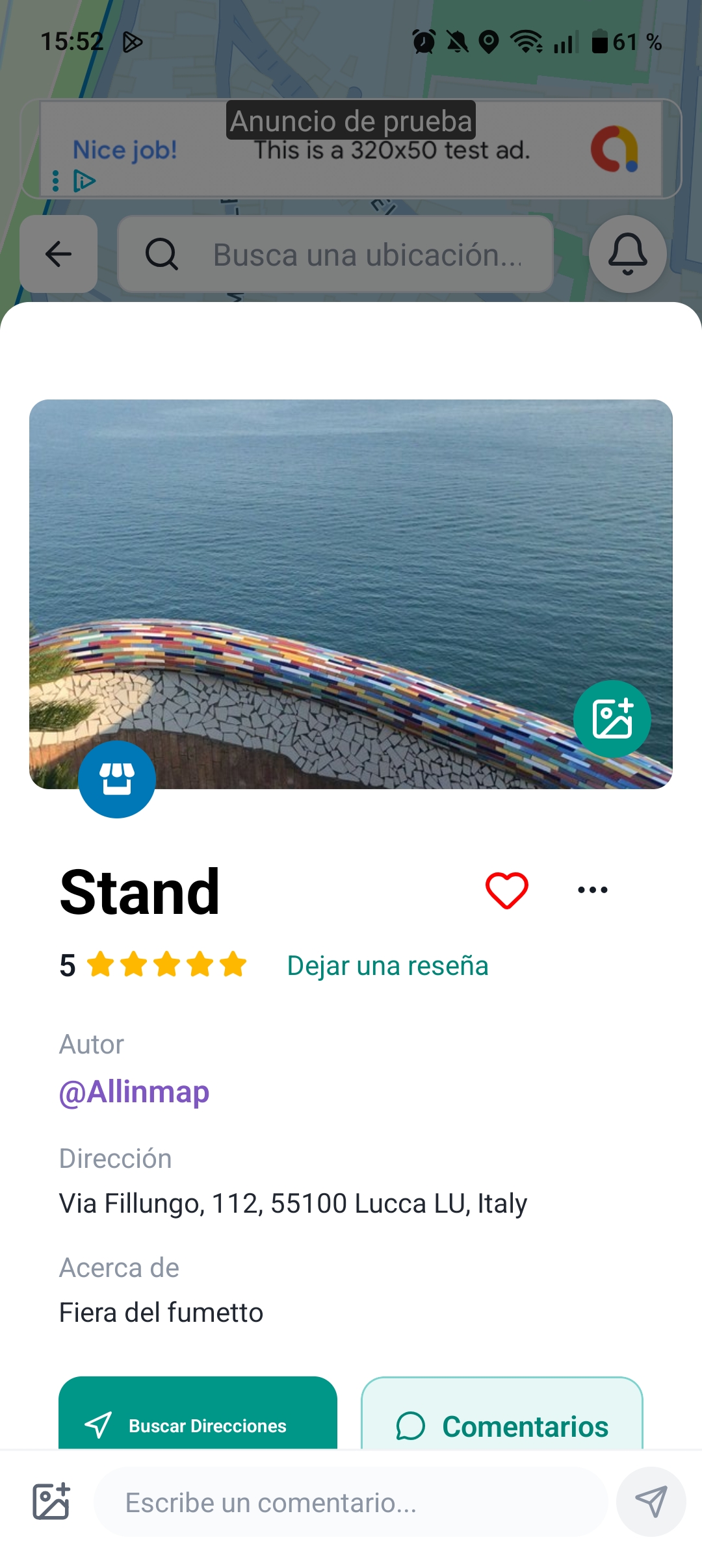Go back using the arrow button
The image size is (702, 1568).
(x=58, y=254)
